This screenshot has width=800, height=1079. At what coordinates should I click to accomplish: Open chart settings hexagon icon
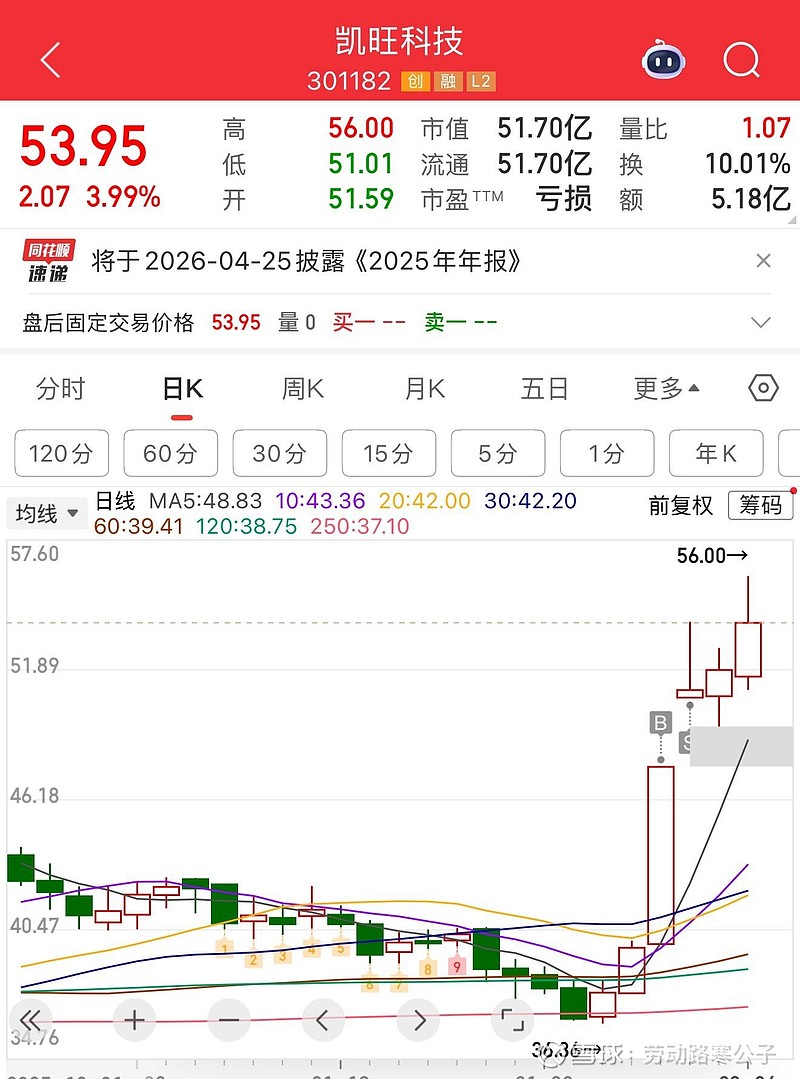click(763, 388)
